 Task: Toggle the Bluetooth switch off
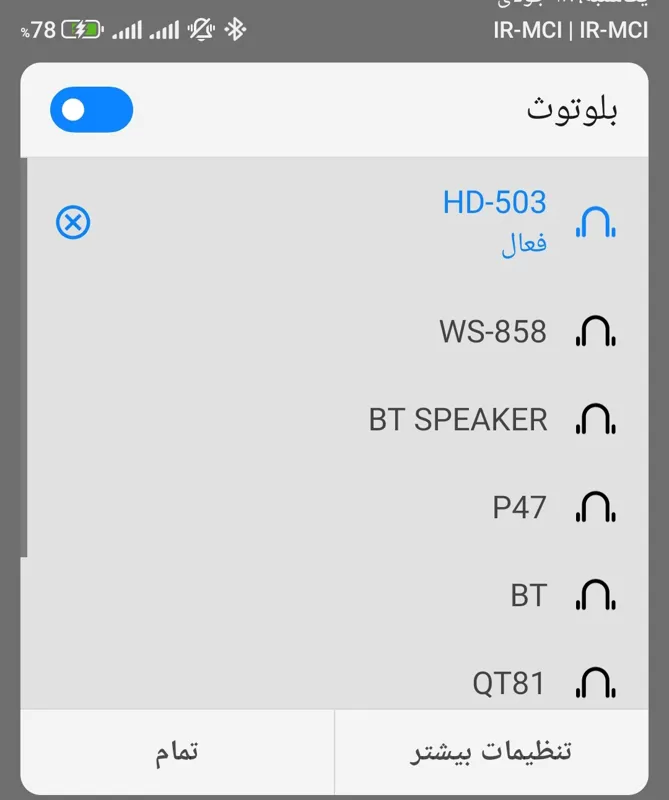point(91,110)
